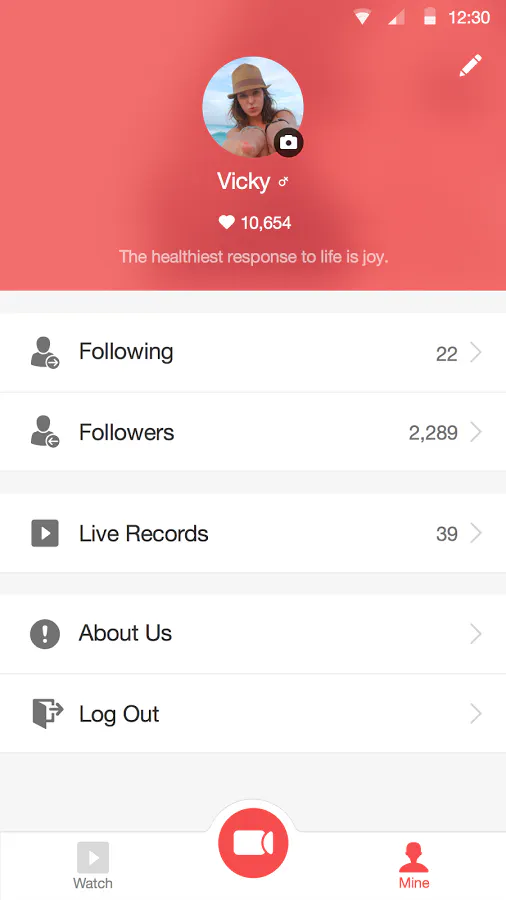This screenshot has height=900, width=506.
Task: Select Log Out
Action: [253, 713]
